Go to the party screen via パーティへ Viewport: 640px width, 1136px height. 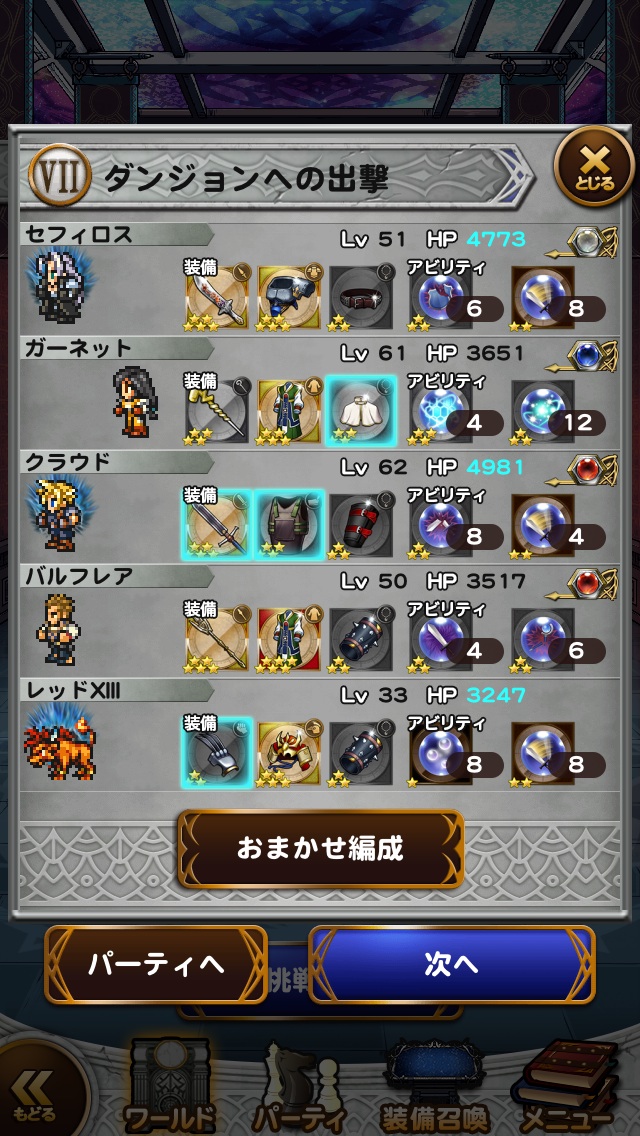pyautogui.click(x=156, y=964)
